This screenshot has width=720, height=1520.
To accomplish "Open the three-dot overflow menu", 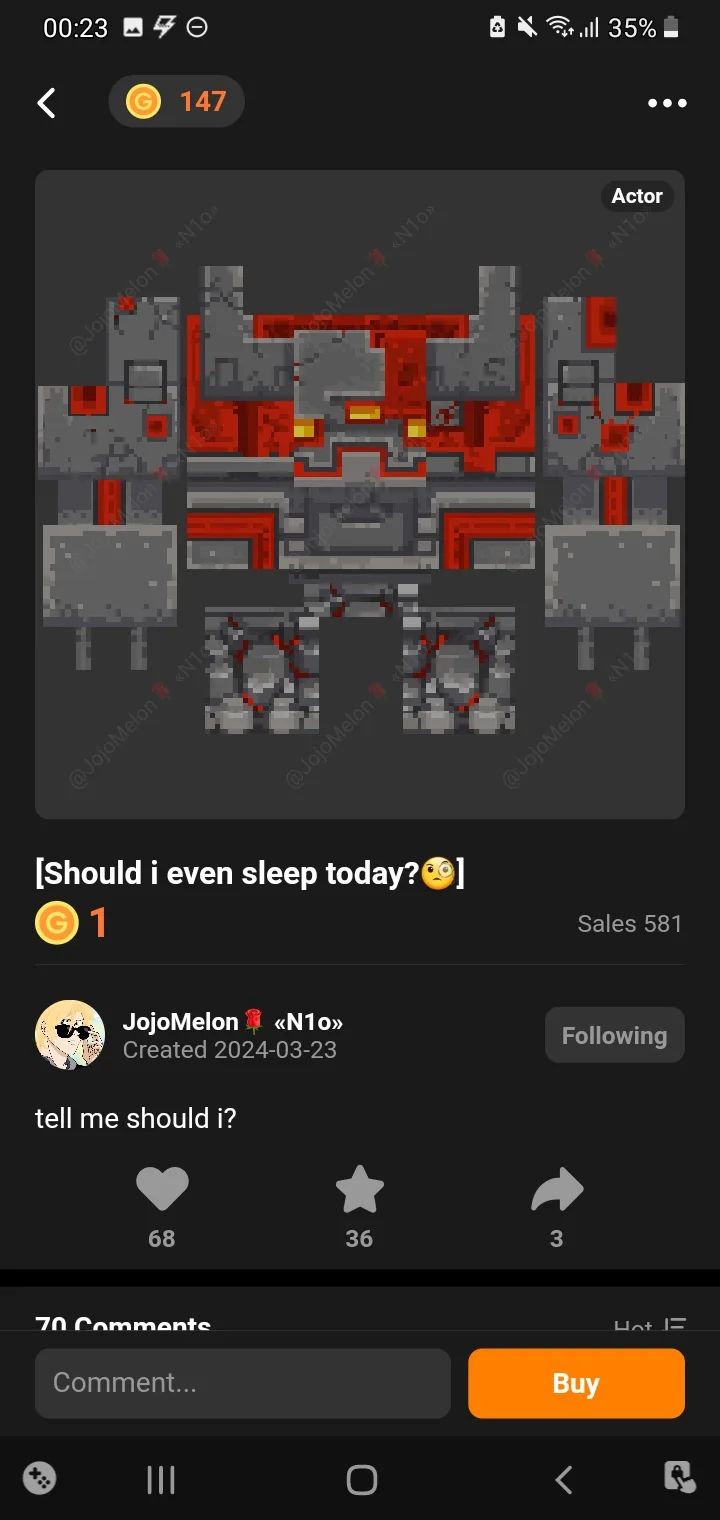I will [x=667, y=102].
